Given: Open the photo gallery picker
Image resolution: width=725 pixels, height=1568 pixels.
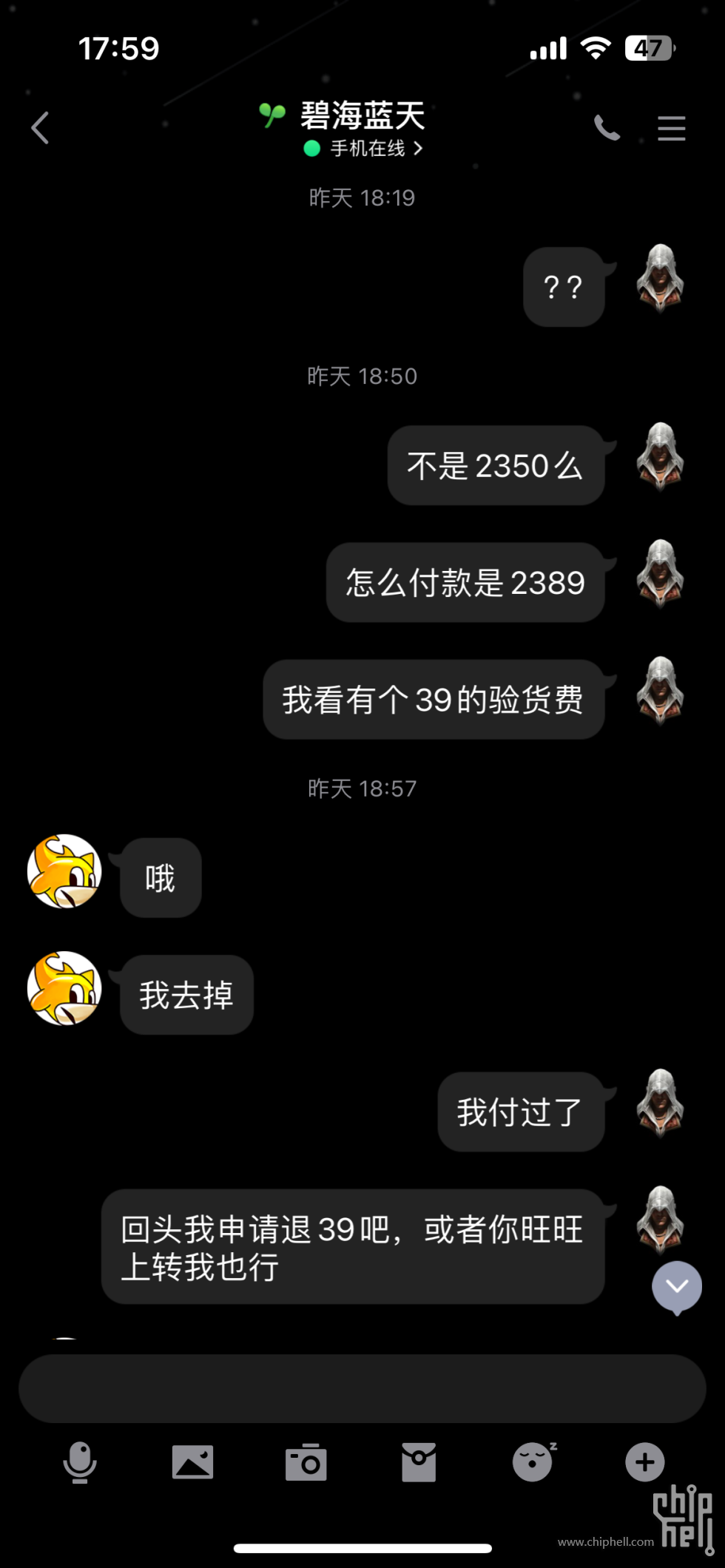Looking at the screenshot, I should (193, 1462).
